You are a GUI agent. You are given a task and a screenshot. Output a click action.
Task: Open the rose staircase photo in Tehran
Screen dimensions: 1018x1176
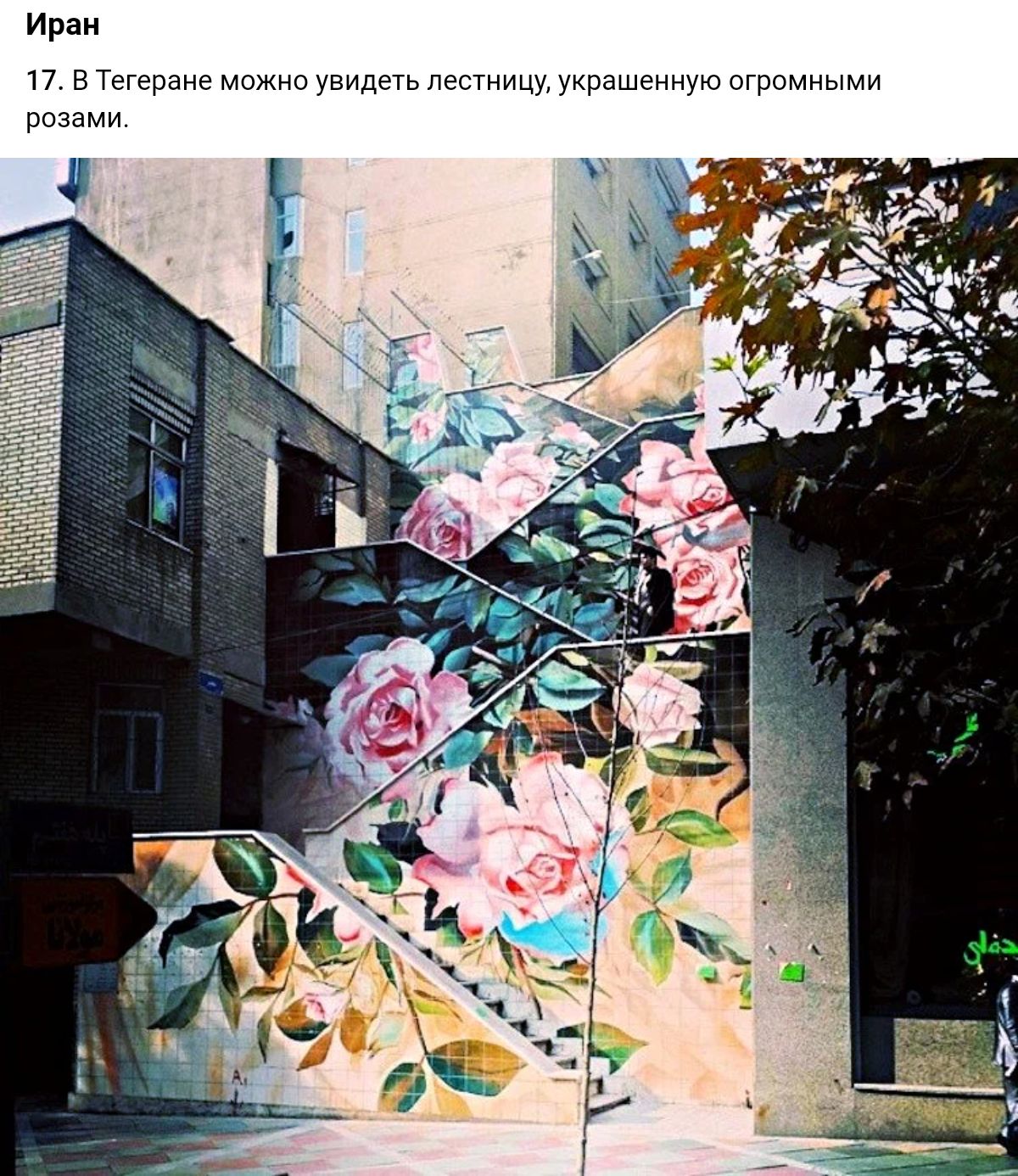tap(509, 666)
